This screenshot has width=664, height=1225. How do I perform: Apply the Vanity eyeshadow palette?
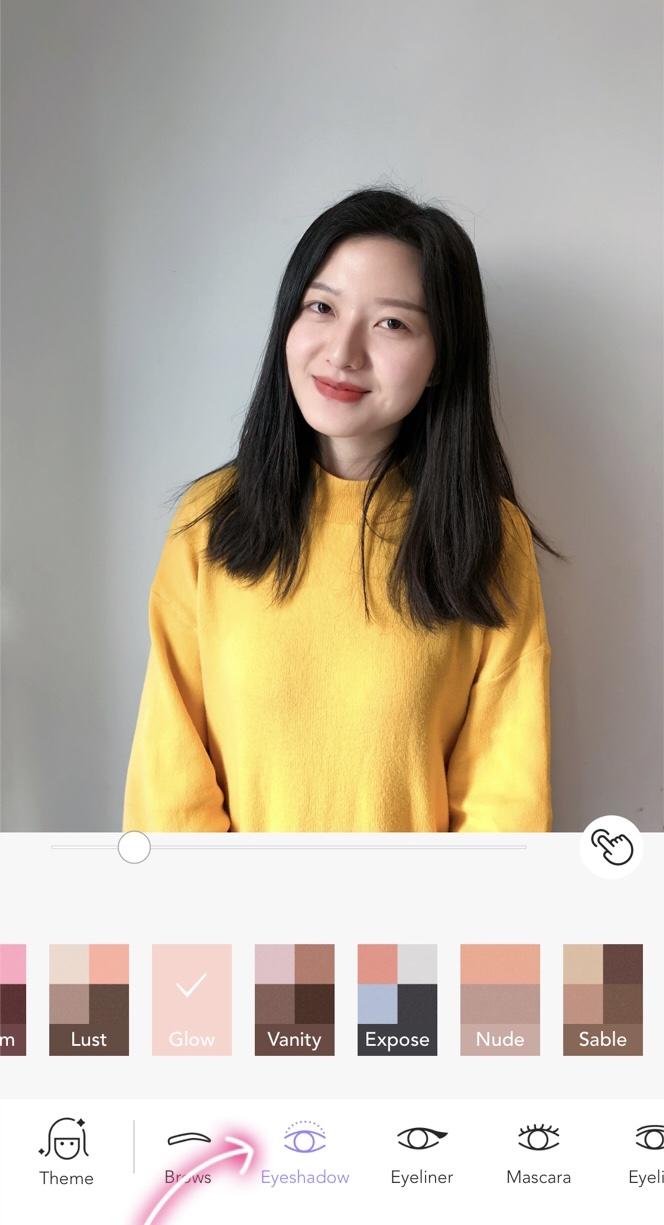pyautogui.click(x=295, y=999)
